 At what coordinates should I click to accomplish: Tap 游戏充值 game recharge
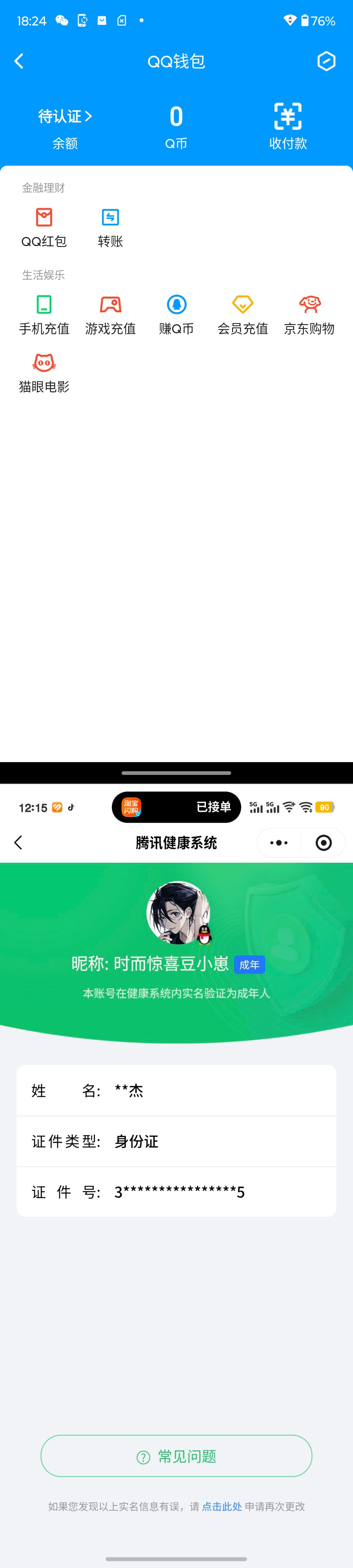110,314
